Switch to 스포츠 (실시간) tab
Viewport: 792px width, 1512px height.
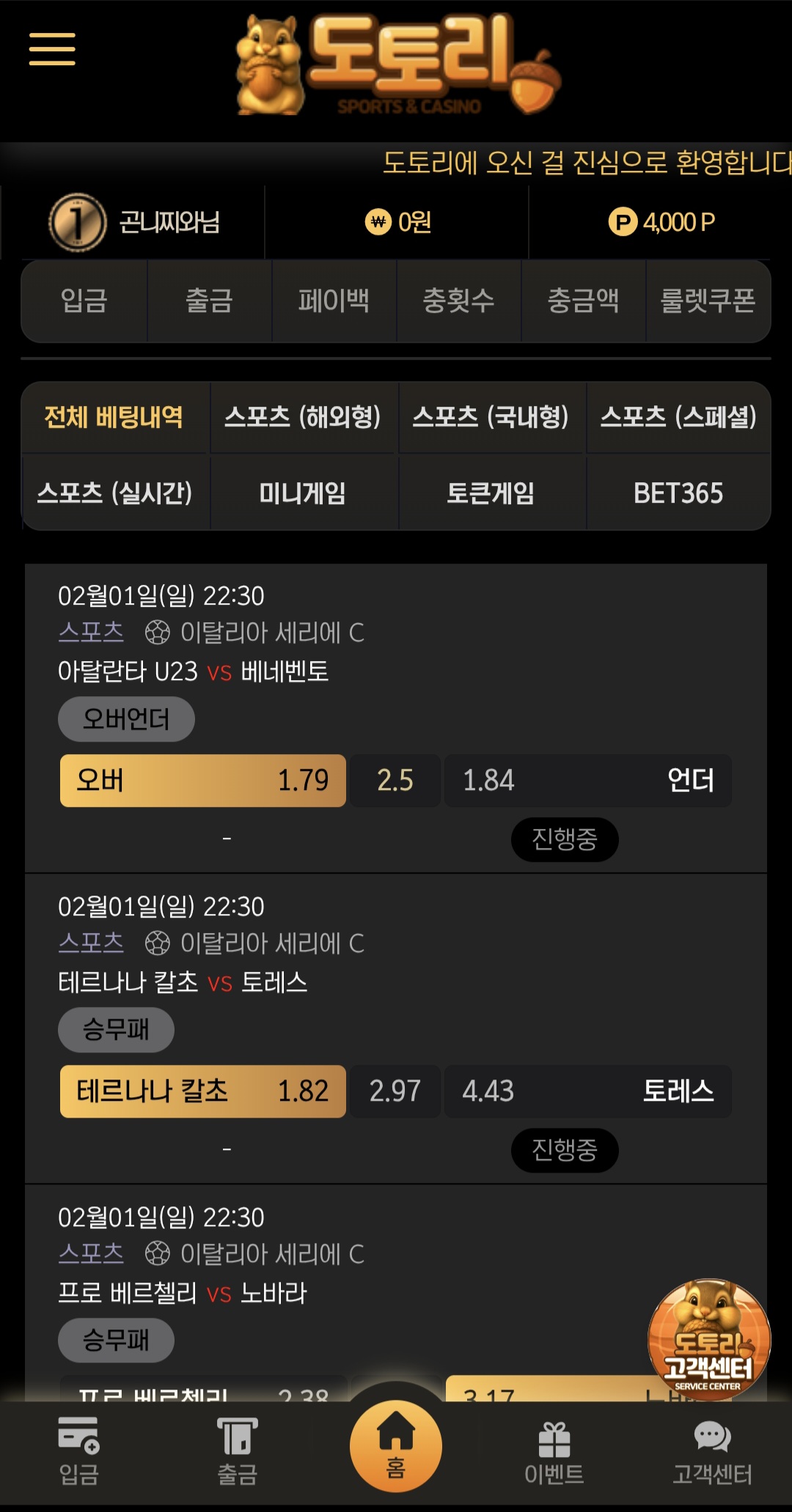[114, 493]
